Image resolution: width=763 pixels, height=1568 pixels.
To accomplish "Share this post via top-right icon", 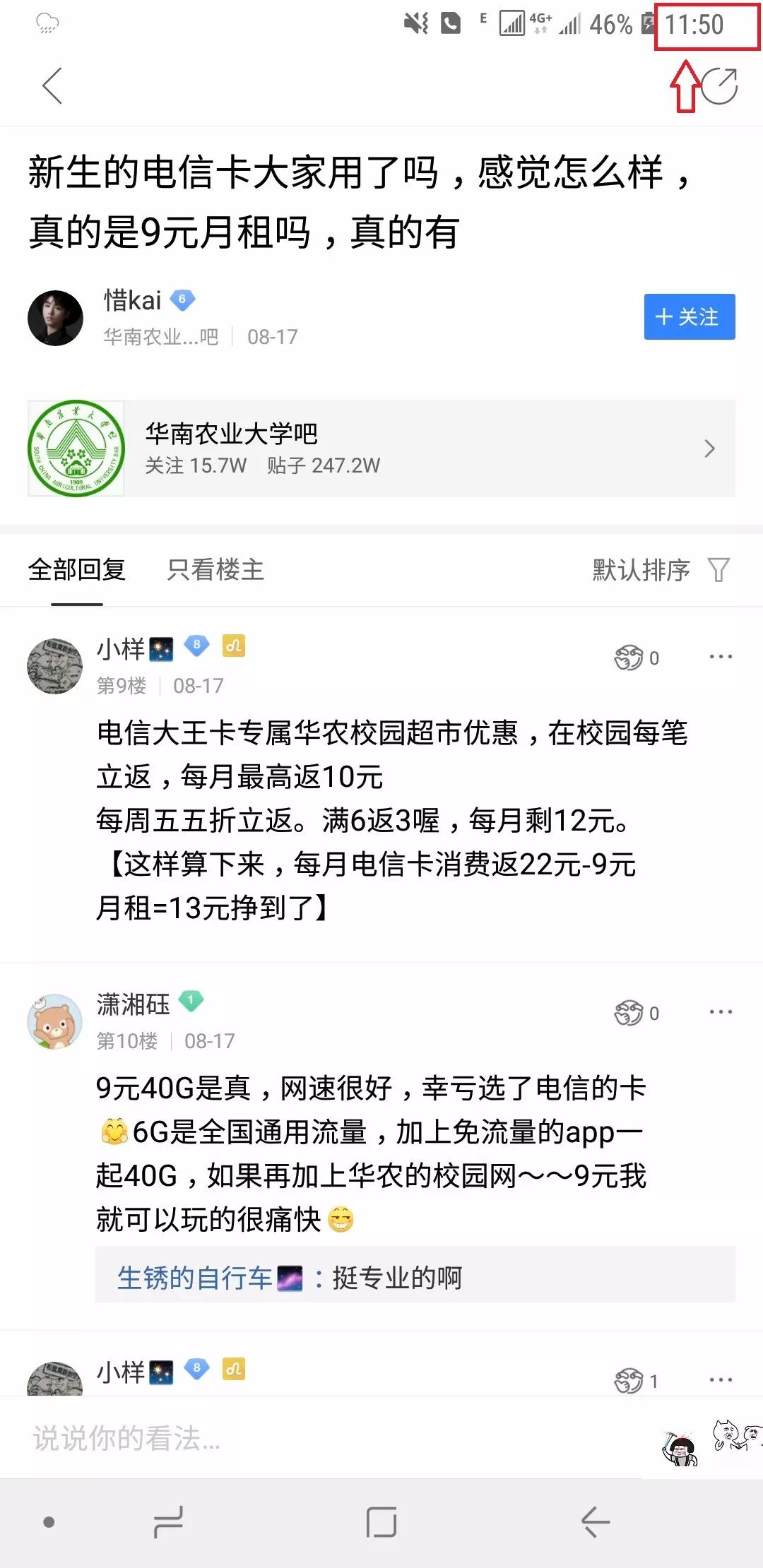I will (719, 86).
